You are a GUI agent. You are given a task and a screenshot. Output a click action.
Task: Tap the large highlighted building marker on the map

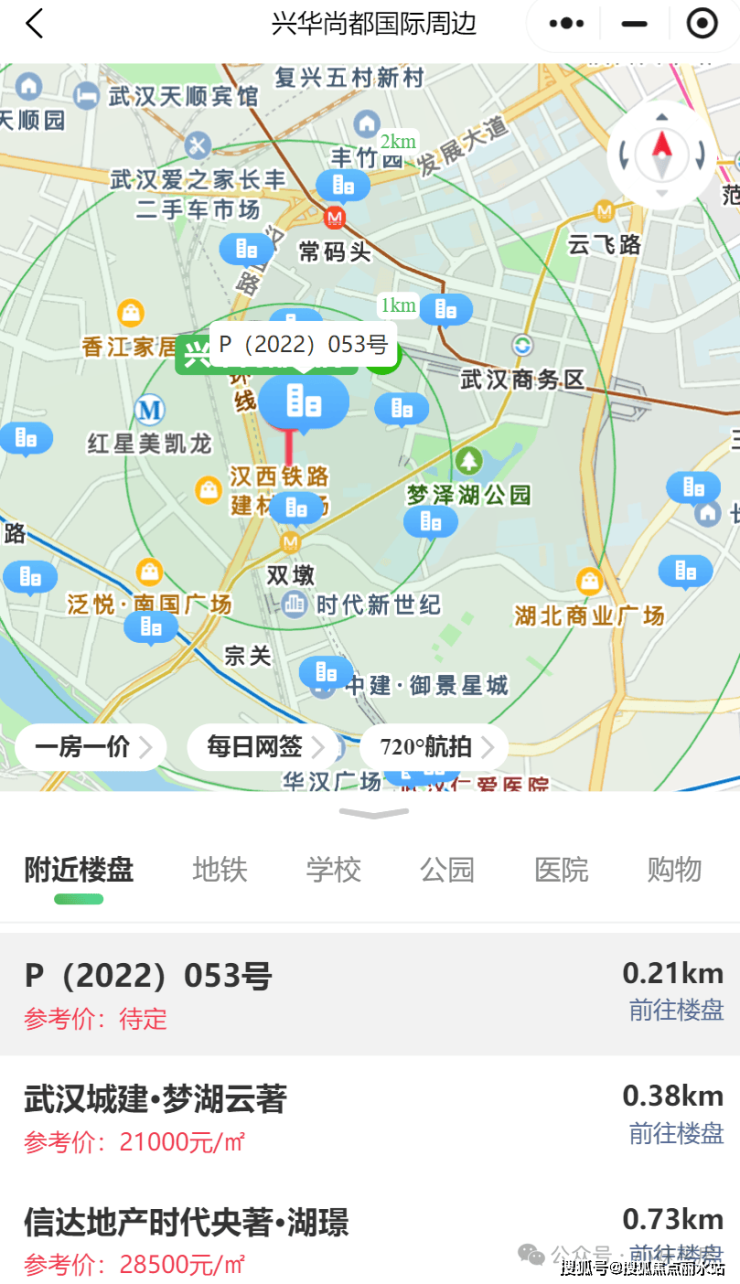[304, 402]
